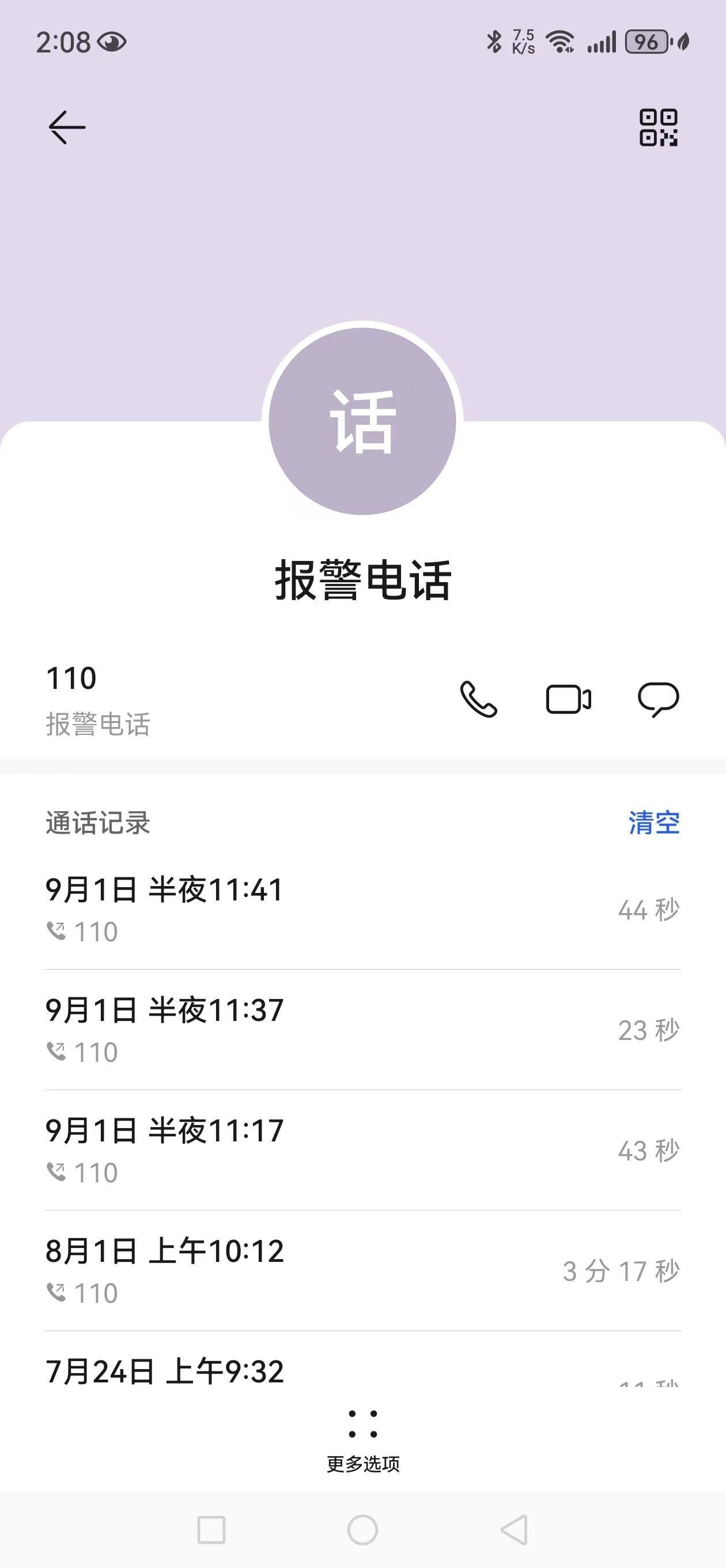726x1568 pixels.
Task: Go back using the top arrow
Action: (x=66, y=127)
